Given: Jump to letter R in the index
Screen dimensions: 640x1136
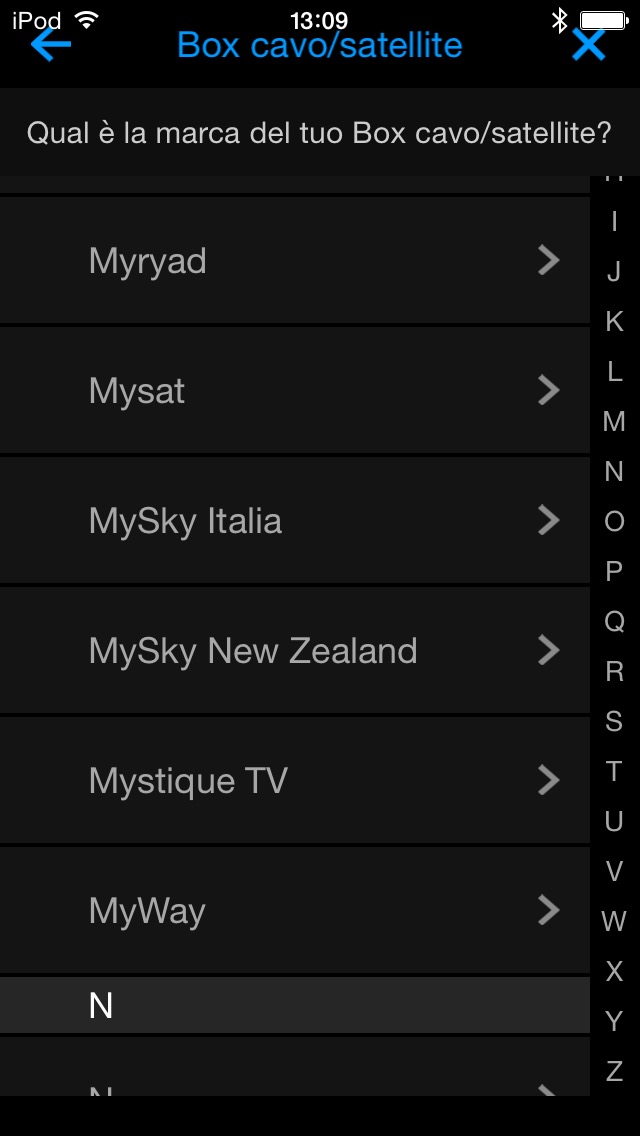Looking at the screenshot, I should coord(614,672).
